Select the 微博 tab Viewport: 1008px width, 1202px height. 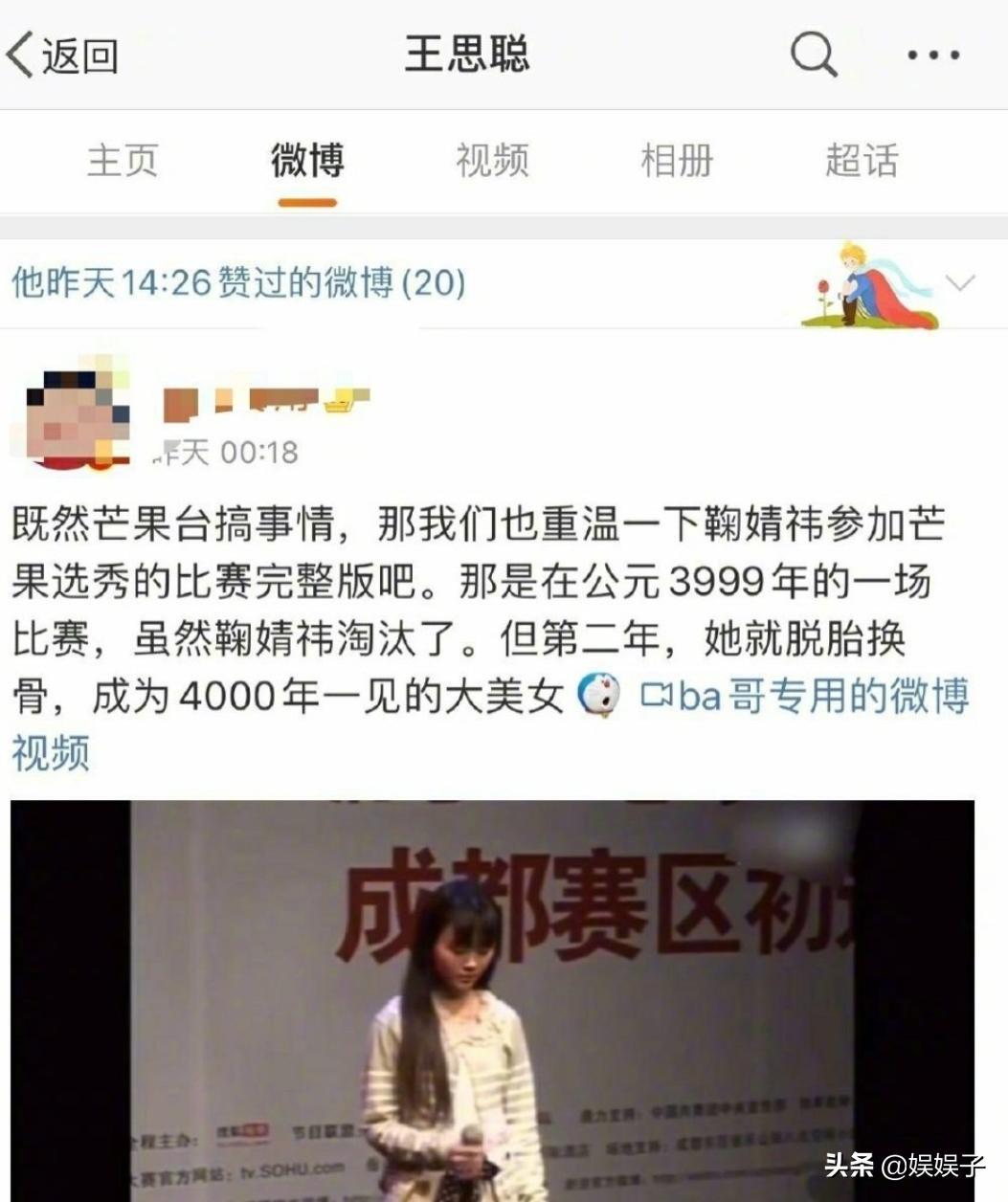coord(307,161)
